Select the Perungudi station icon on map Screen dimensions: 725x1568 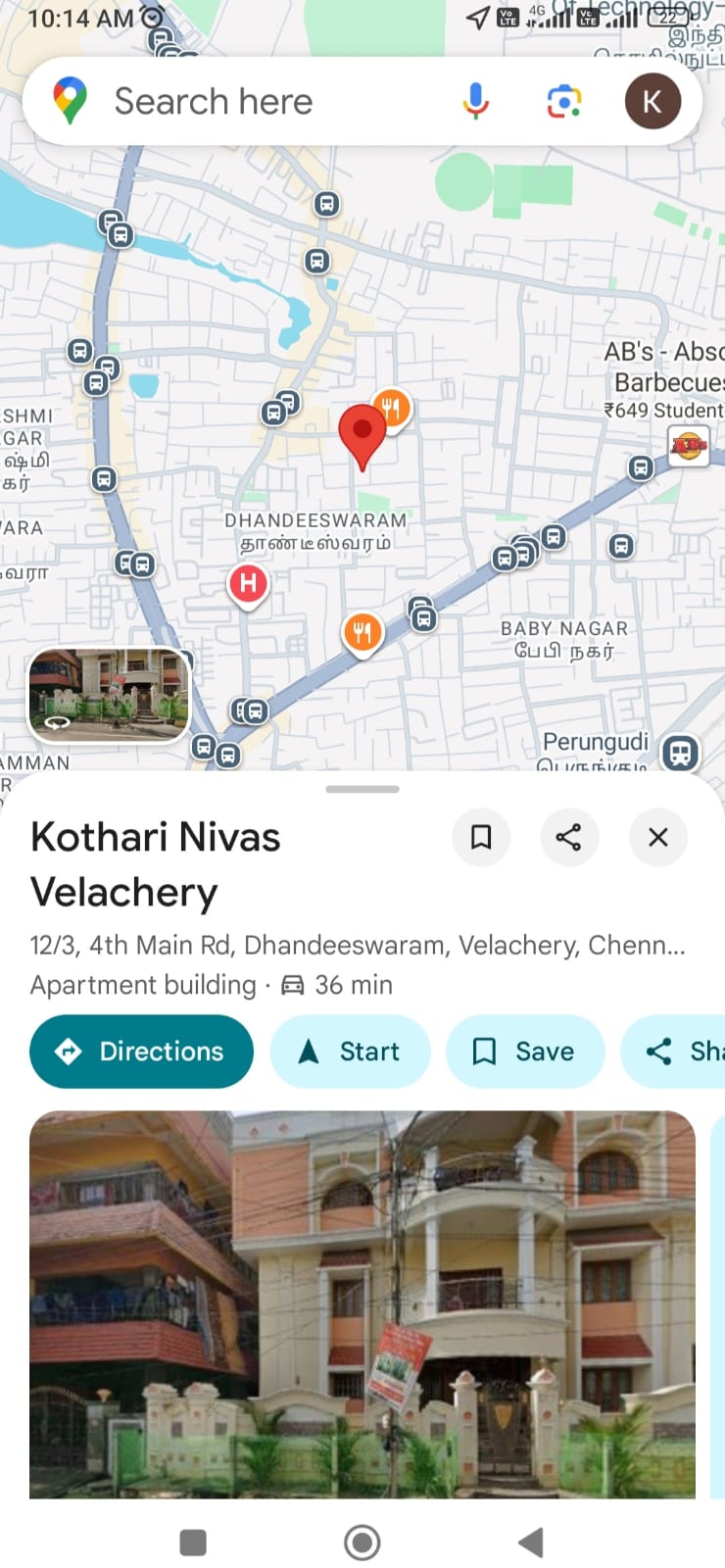[x=680, y=753]
